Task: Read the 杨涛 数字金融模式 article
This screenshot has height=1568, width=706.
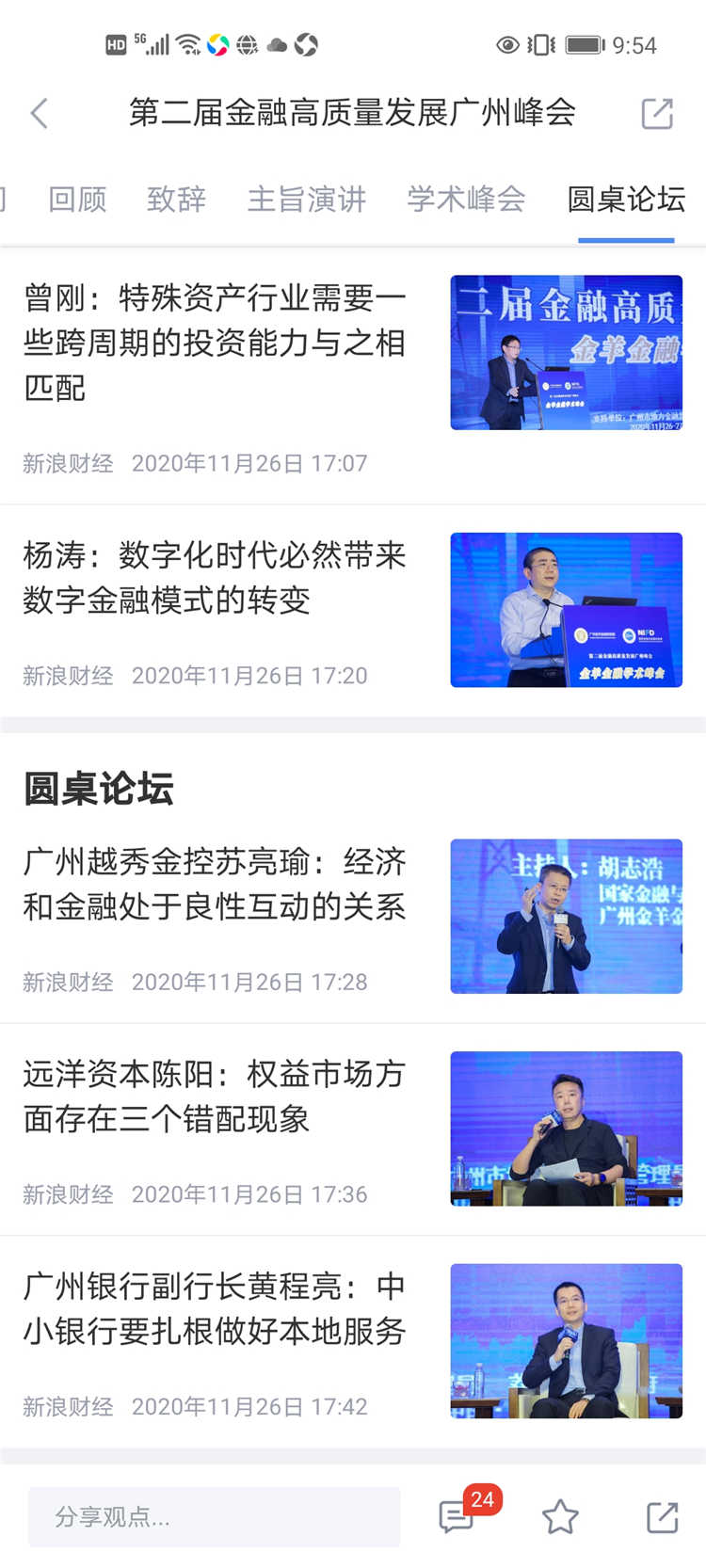Action: (x=215, y=578)
